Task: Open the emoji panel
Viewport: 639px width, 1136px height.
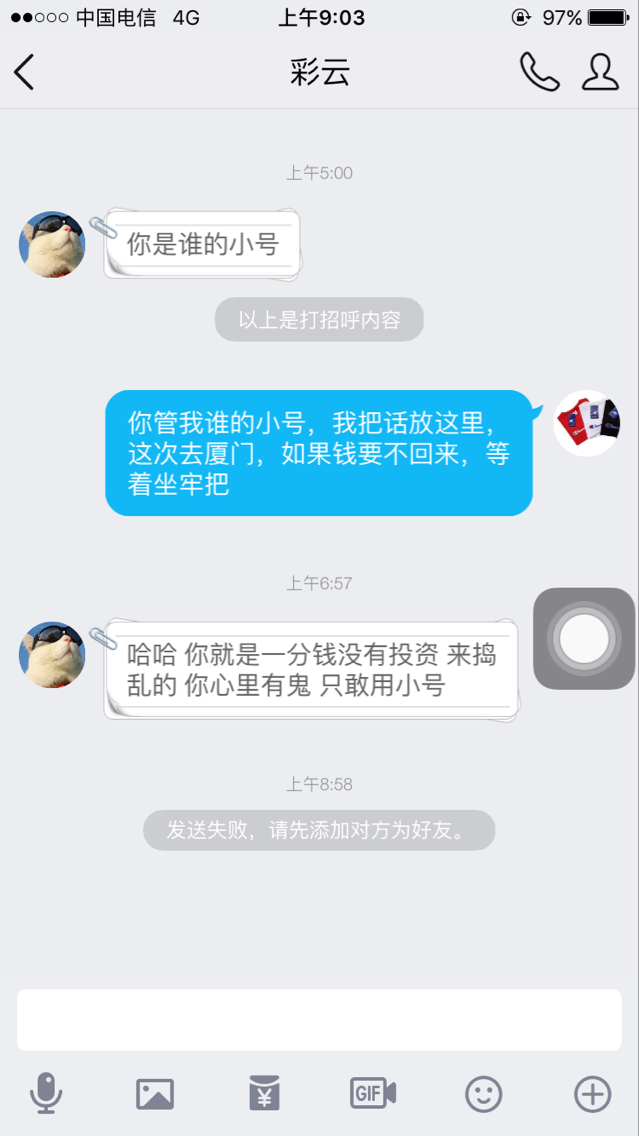Action: click(483, 1094)
